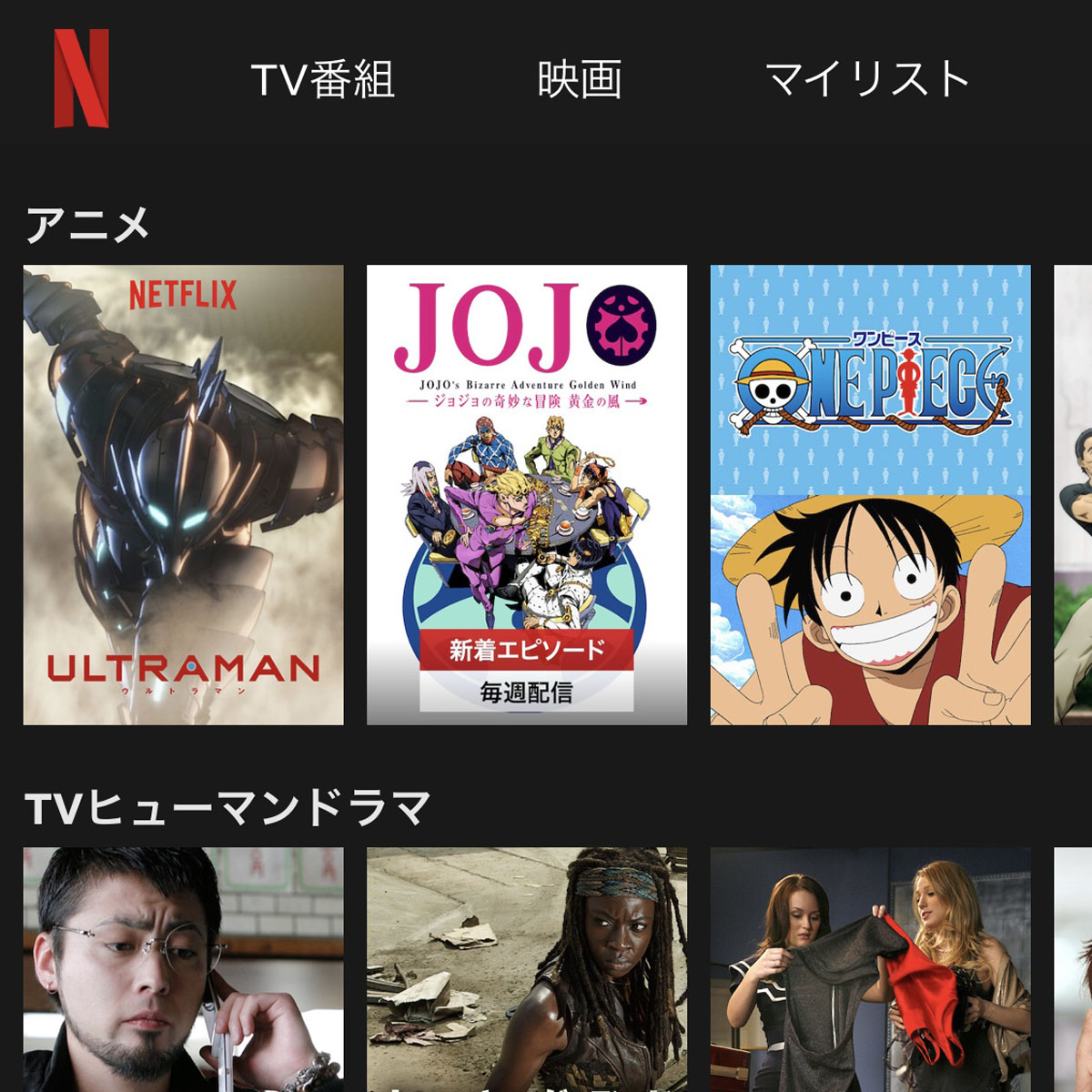Image resolution: width=1092 pixels, height=1092 pixels.
Task: Open the ONE PIECE title
Action: [870, 494]
